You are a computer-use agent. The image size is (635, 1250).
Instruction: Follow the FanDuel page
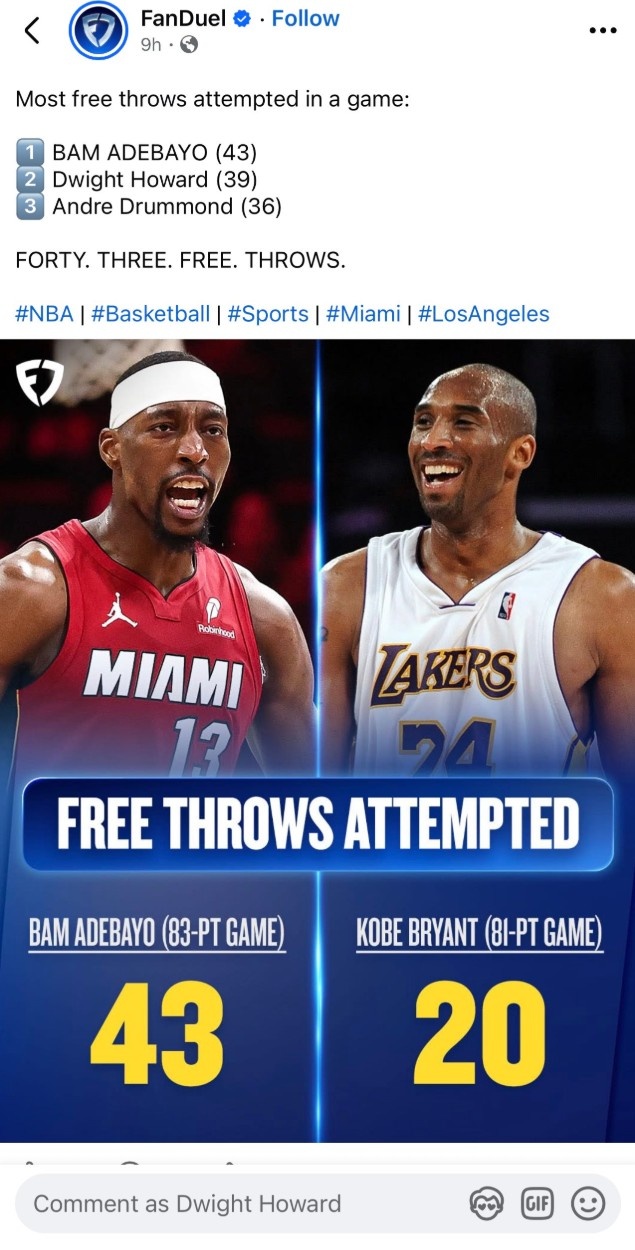306,18
